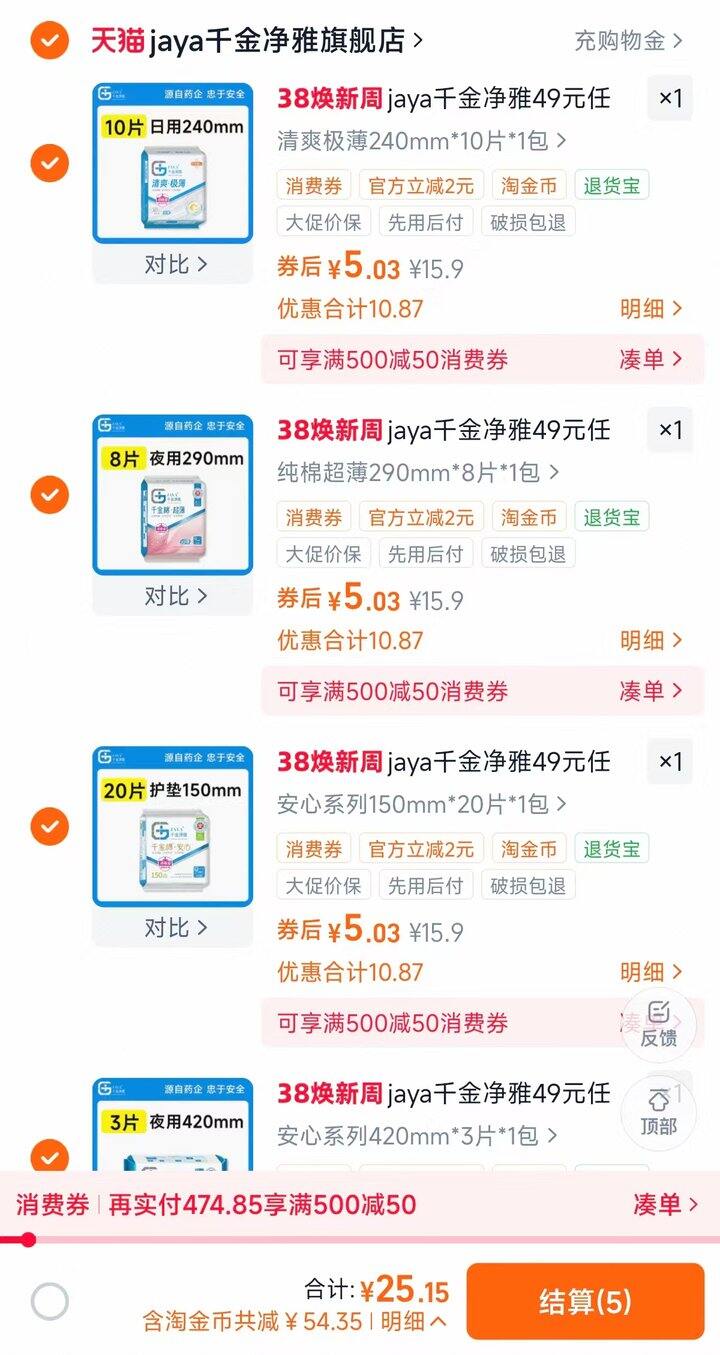This screenshot has width=720, height=1355.
Task: Jump back to the top with 顶部
Action: [658, 1113]
